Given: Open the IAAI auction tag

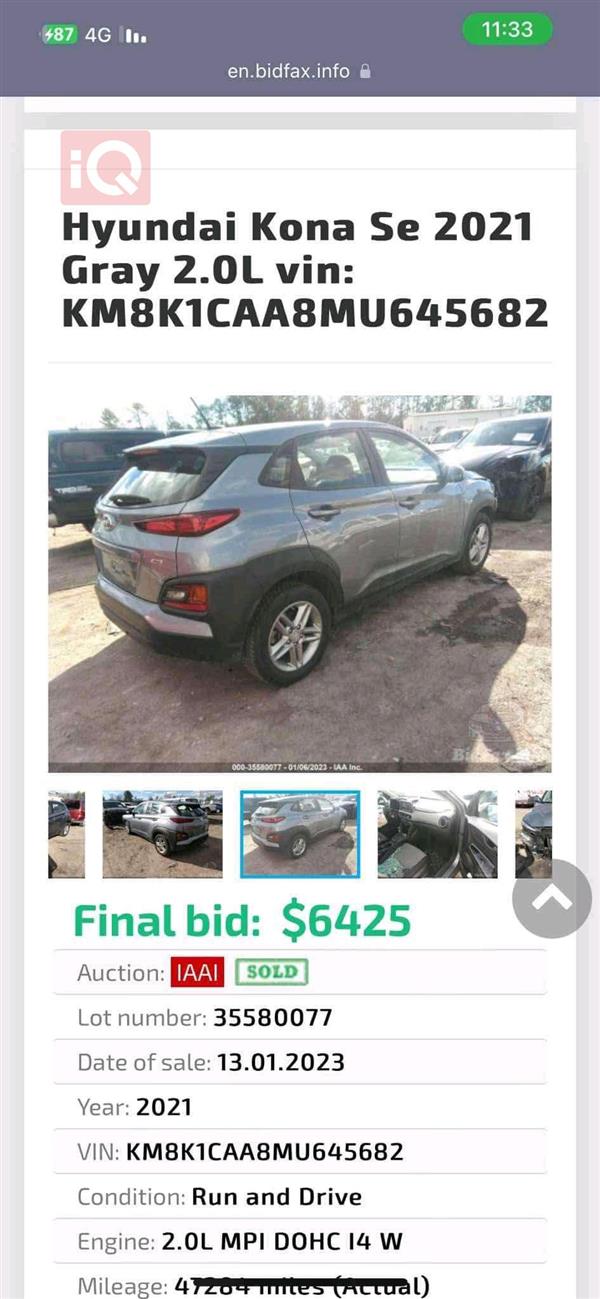Looking at the screenshot, I should 198,973.
